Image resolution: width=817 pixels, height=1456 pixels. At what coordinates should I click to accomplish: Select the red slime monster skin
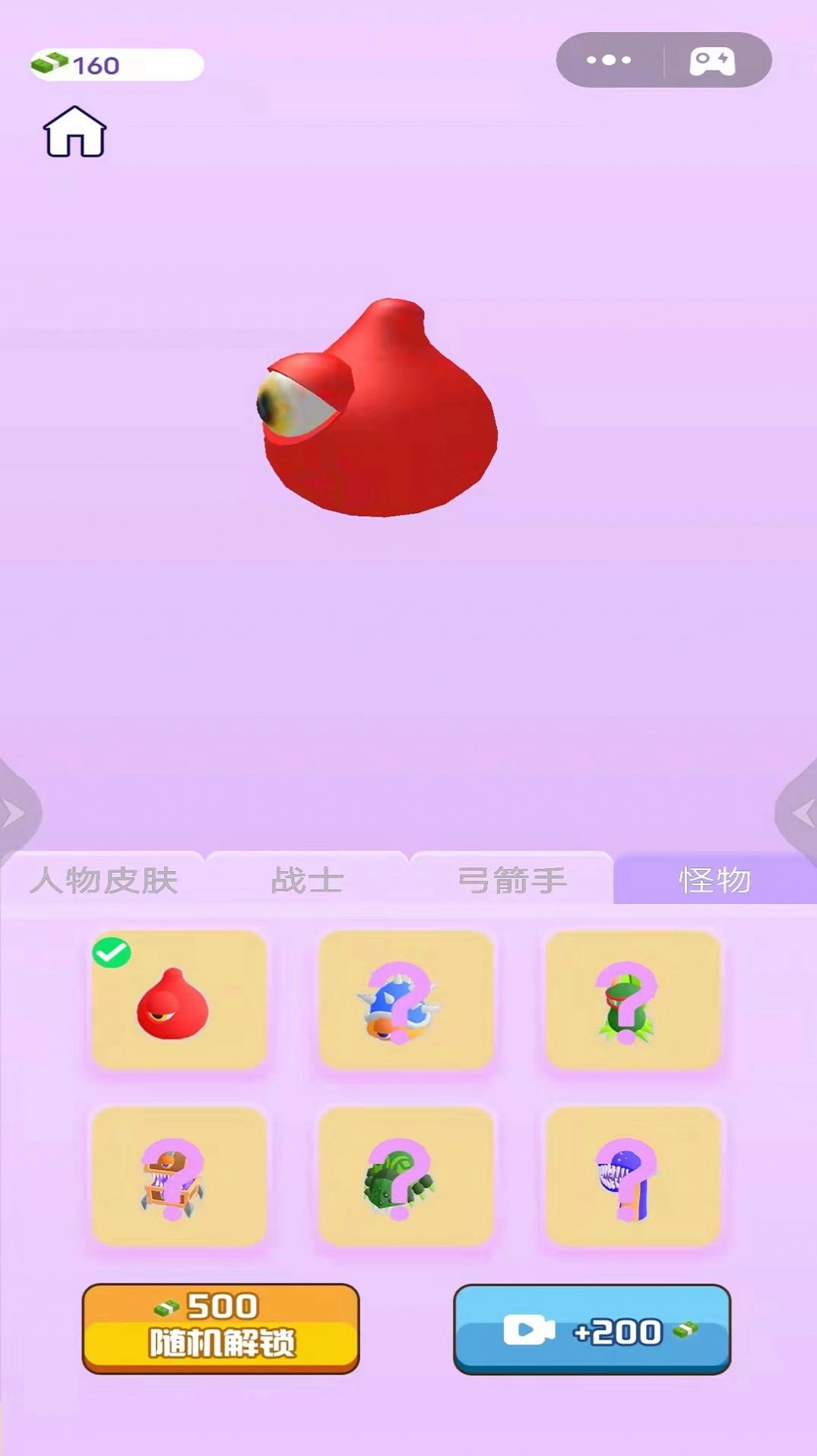pos(179,1004)
